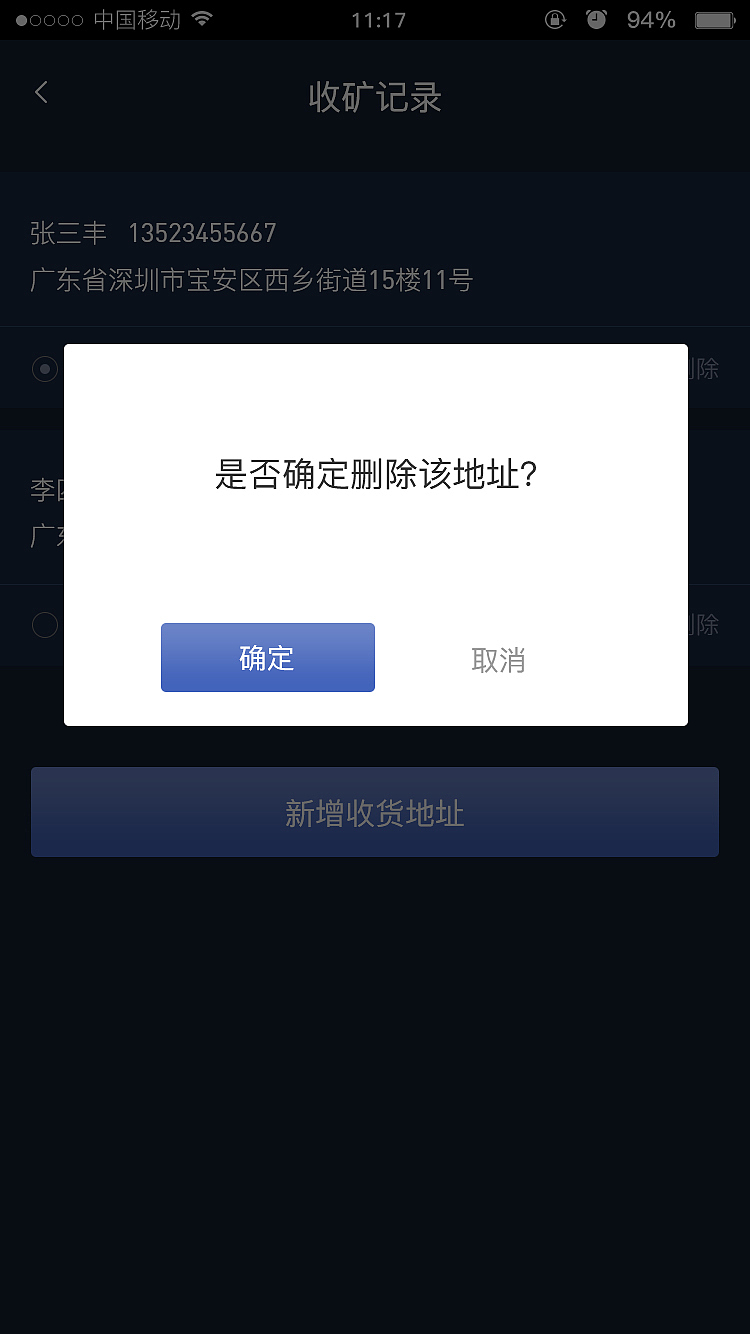Tap the 新增收货地址 button

point(375,812)
